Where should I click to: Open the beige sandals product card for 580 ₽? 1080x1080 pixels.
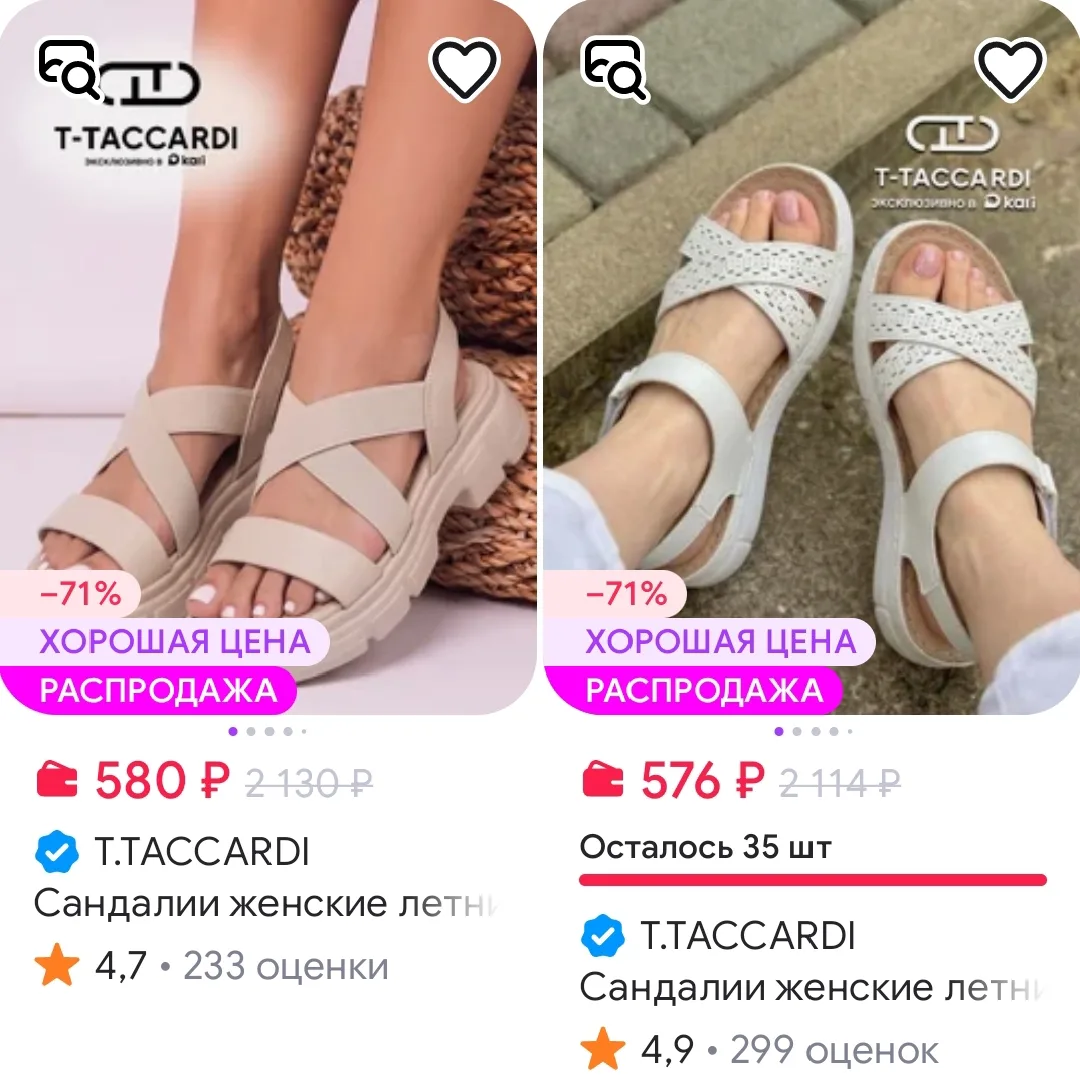(x=268, y=357)
